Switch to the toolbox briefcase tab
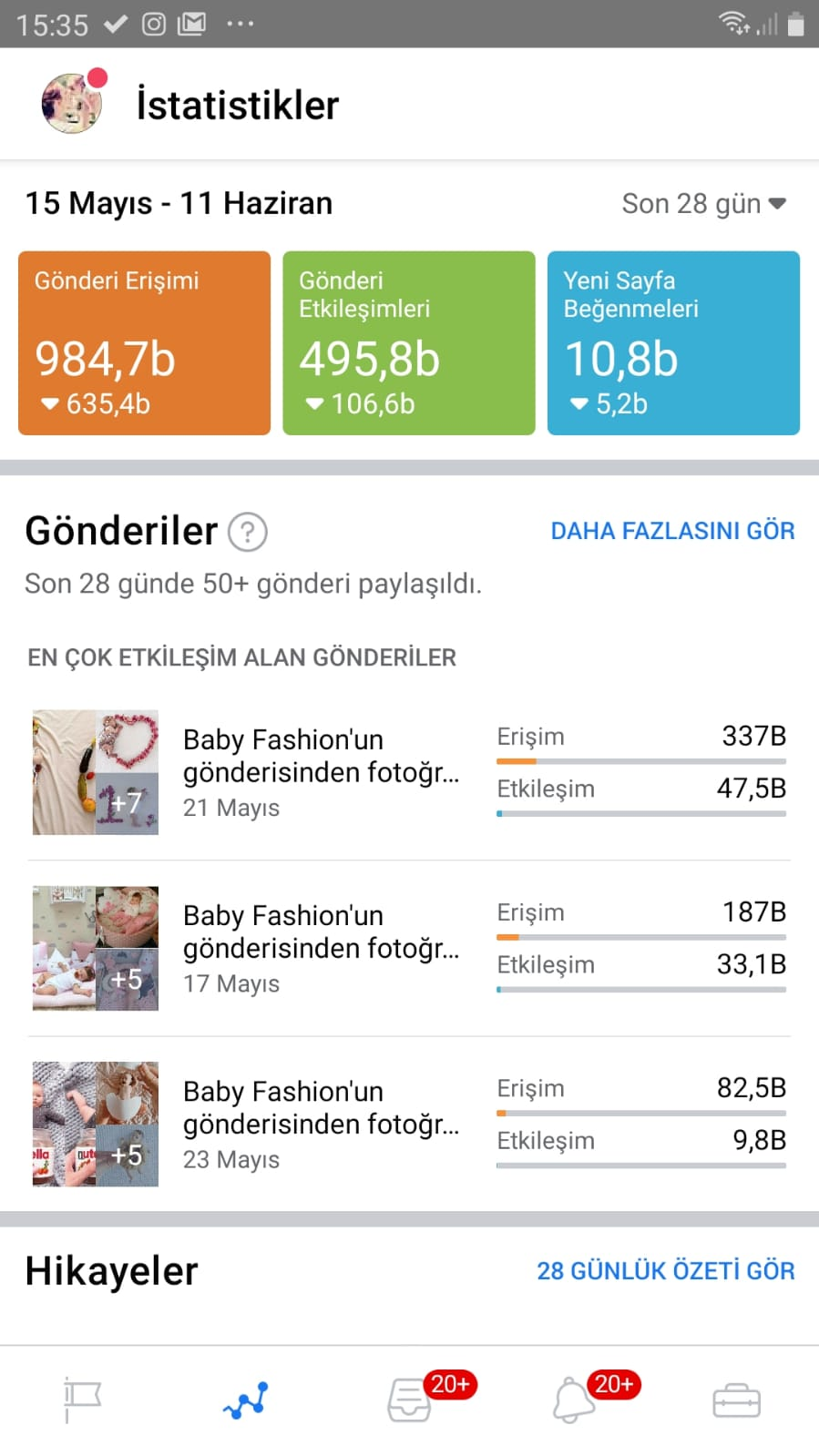The height and width of the screenshot is (1456, 819). (736, 1400)
